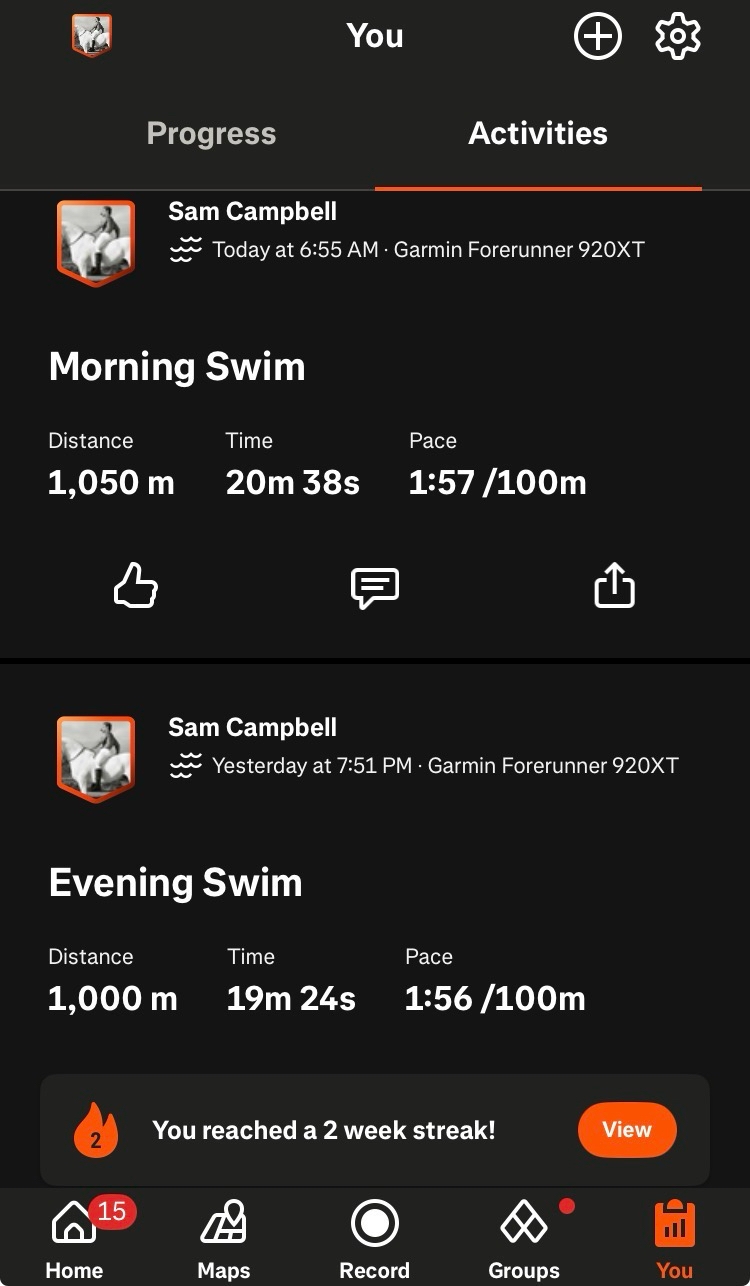Screen dimensions: 750x1286
Task: Start recording via the Record tab
Action: click(375, 1240)
